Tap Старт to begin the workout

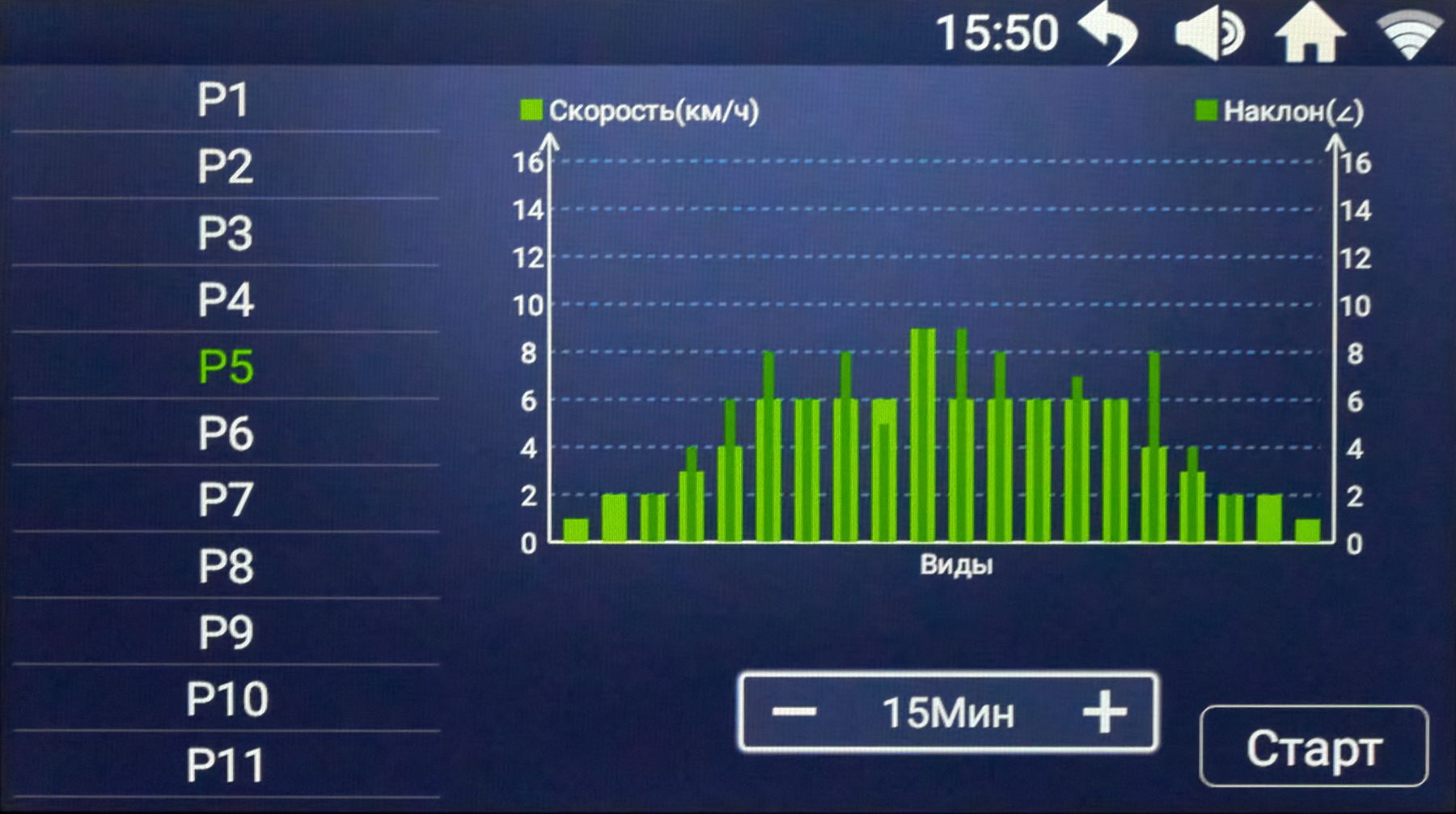[x=1313, y=747]
